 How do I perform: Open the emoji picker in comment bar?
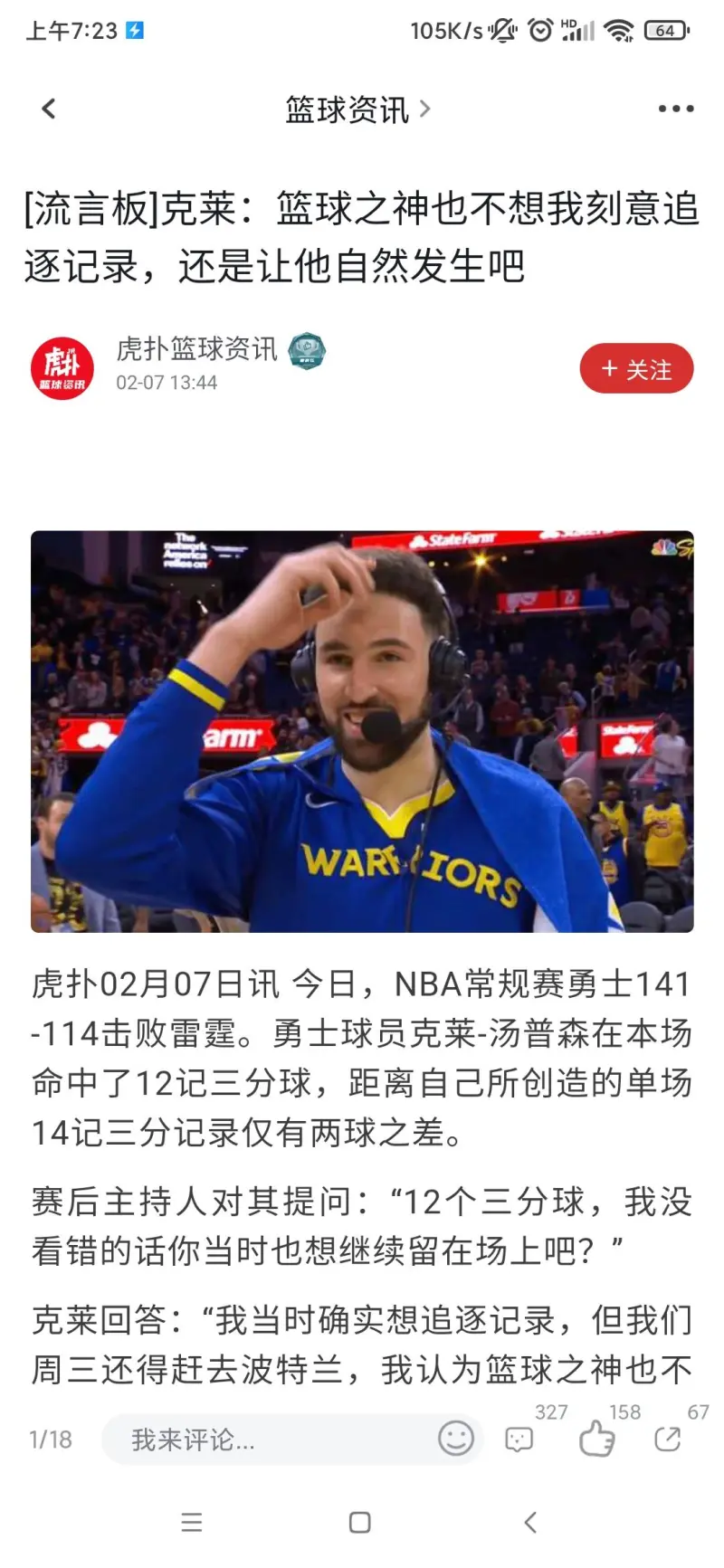[456, 1438]
